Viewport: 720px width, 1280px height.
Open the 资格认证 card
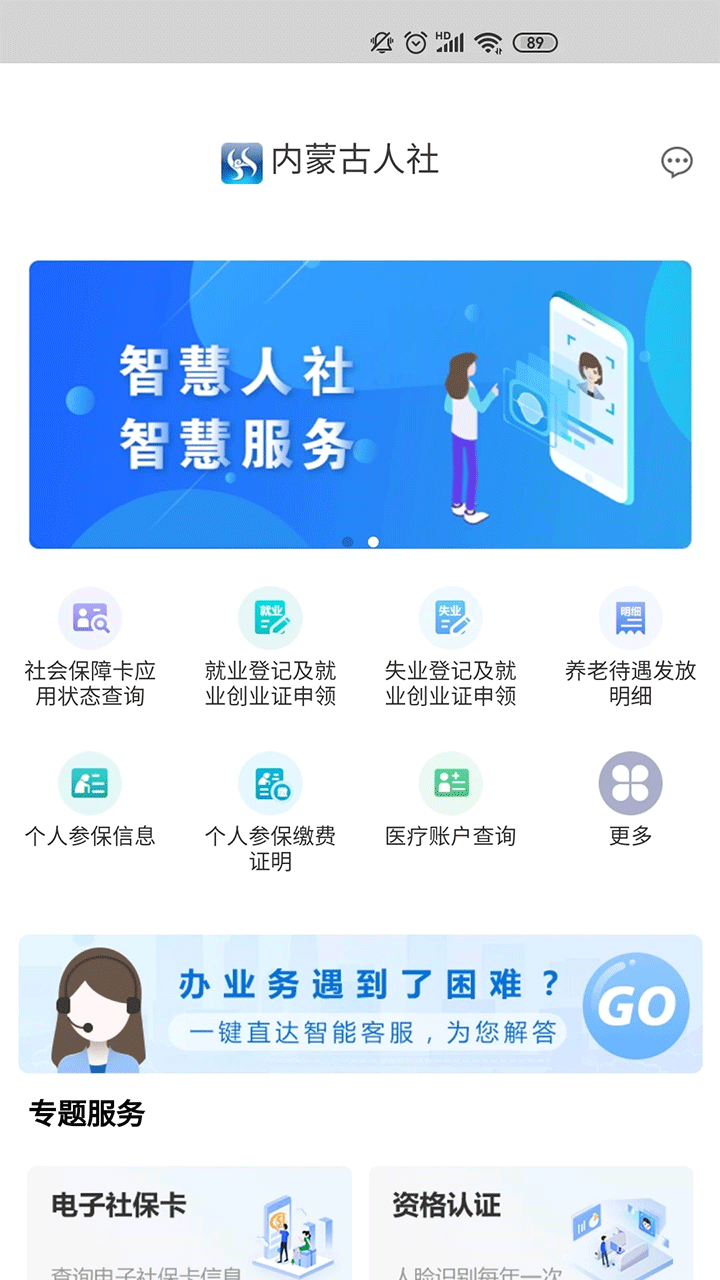(x=531, y=1223)
